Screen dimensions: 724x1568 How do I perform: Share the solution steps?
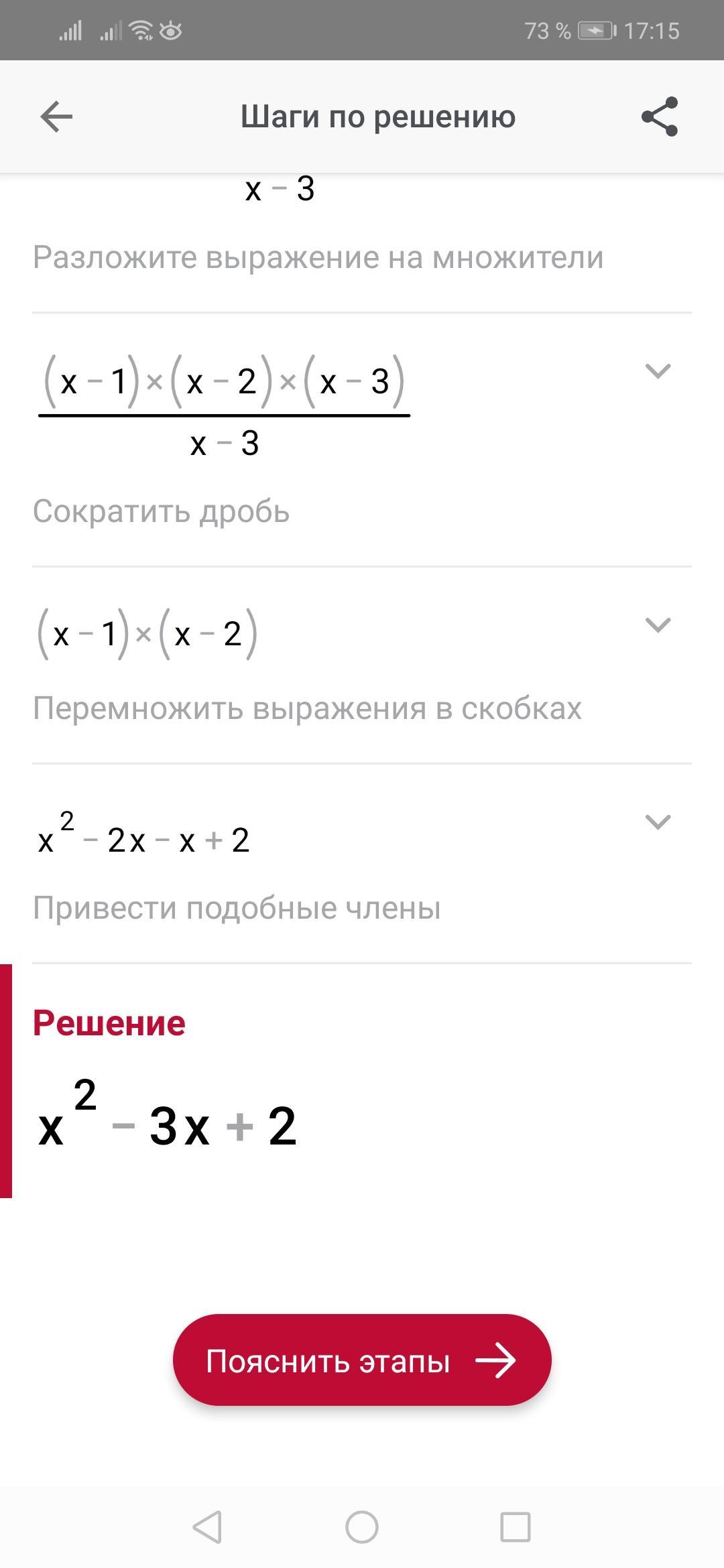tap(660, 117)
